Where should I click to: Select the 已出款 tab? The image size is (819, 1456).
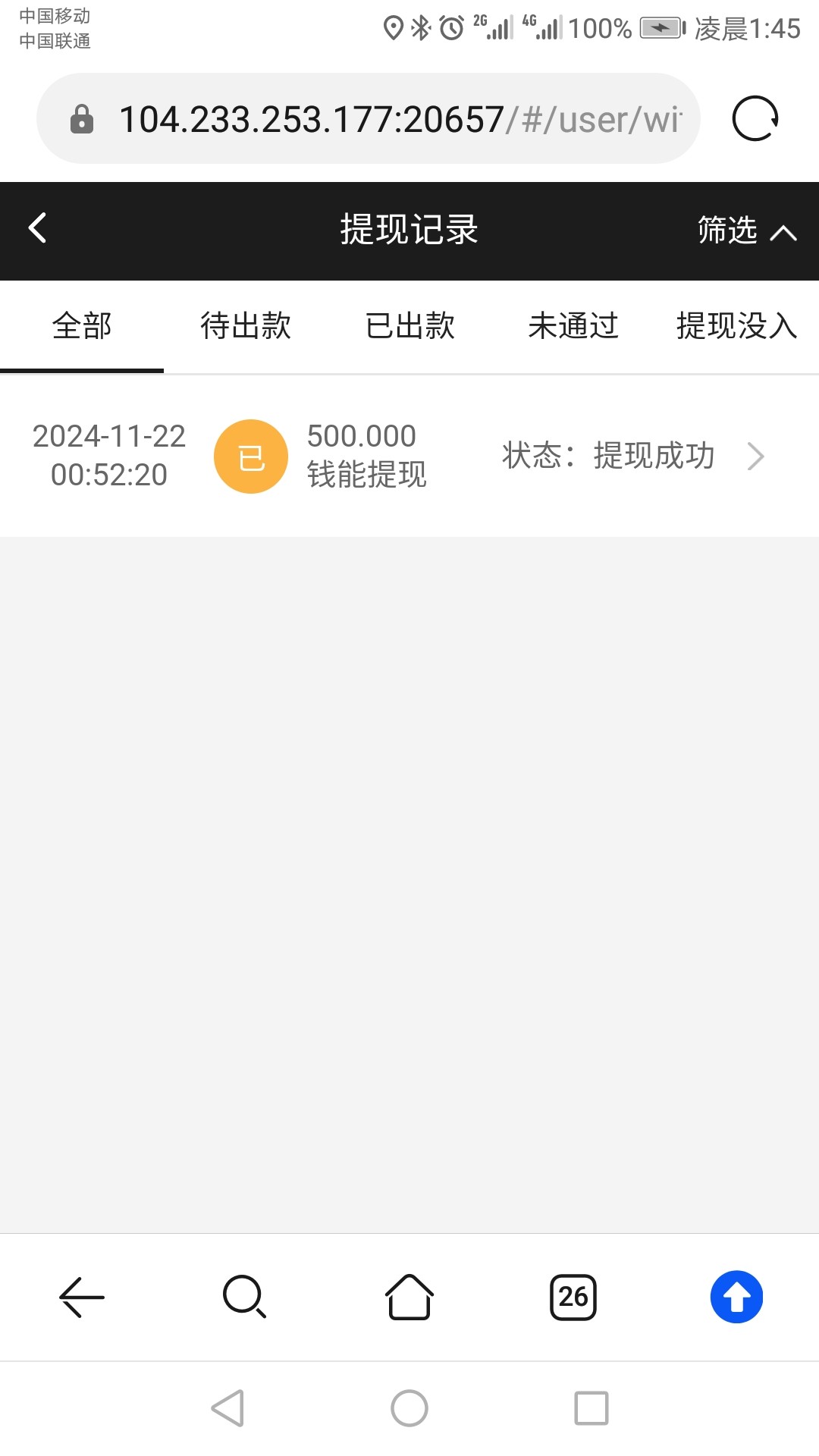point(409,327)
